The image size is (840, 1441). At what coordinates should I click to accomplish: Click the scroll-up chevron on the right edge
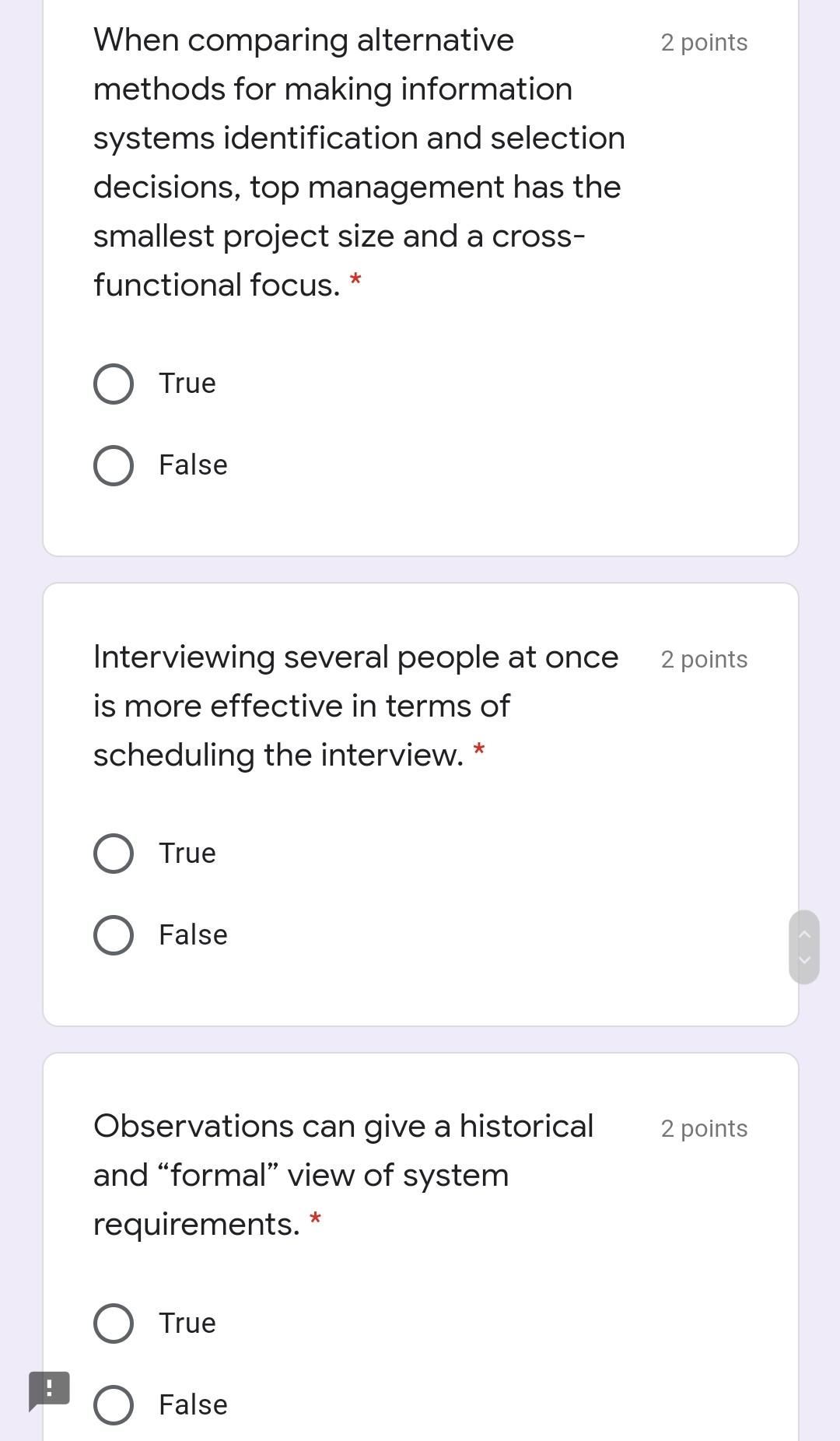point(805,931)
